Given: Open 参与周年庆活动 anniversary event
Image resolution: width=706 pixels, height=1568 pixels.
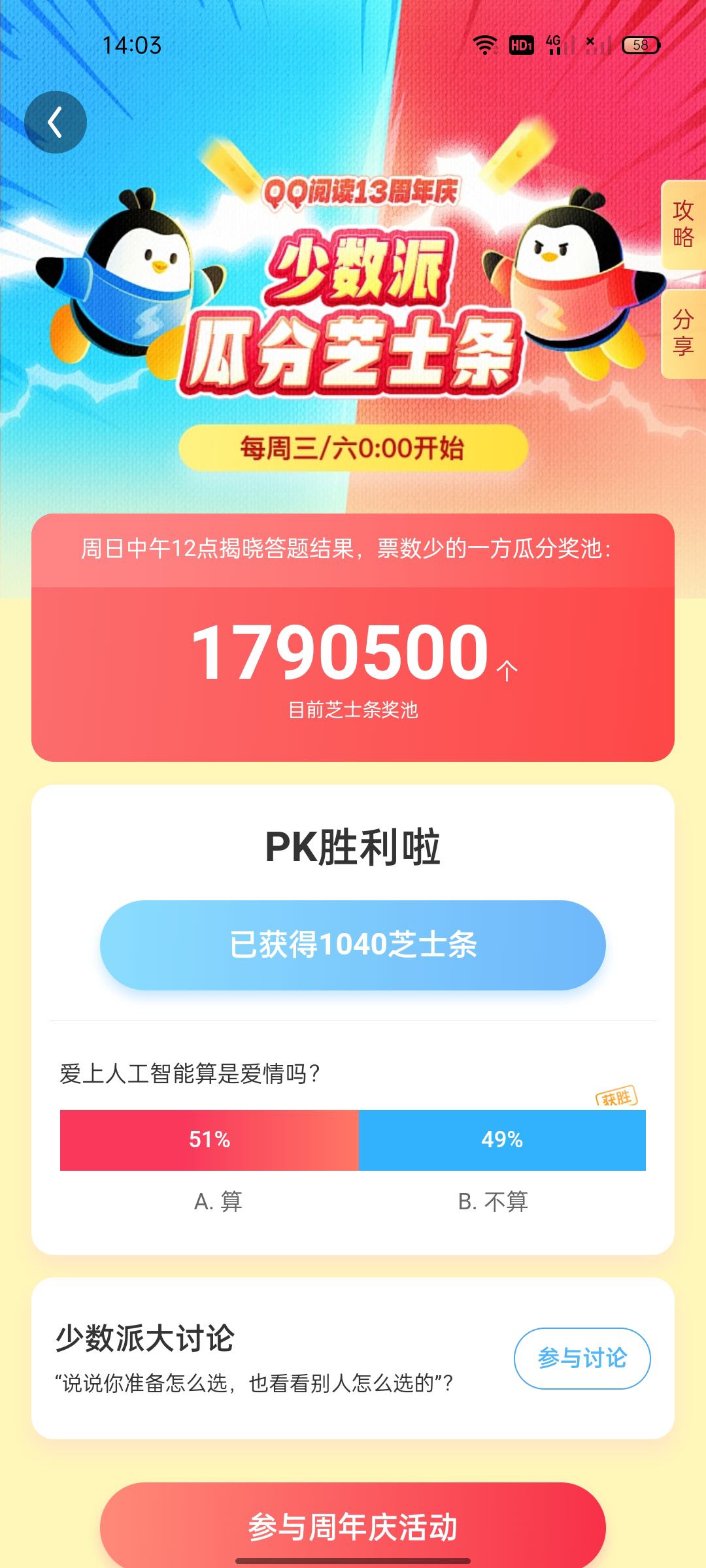Looking at the screenshot, I should pyautogui.click(x=353, y=1527).
